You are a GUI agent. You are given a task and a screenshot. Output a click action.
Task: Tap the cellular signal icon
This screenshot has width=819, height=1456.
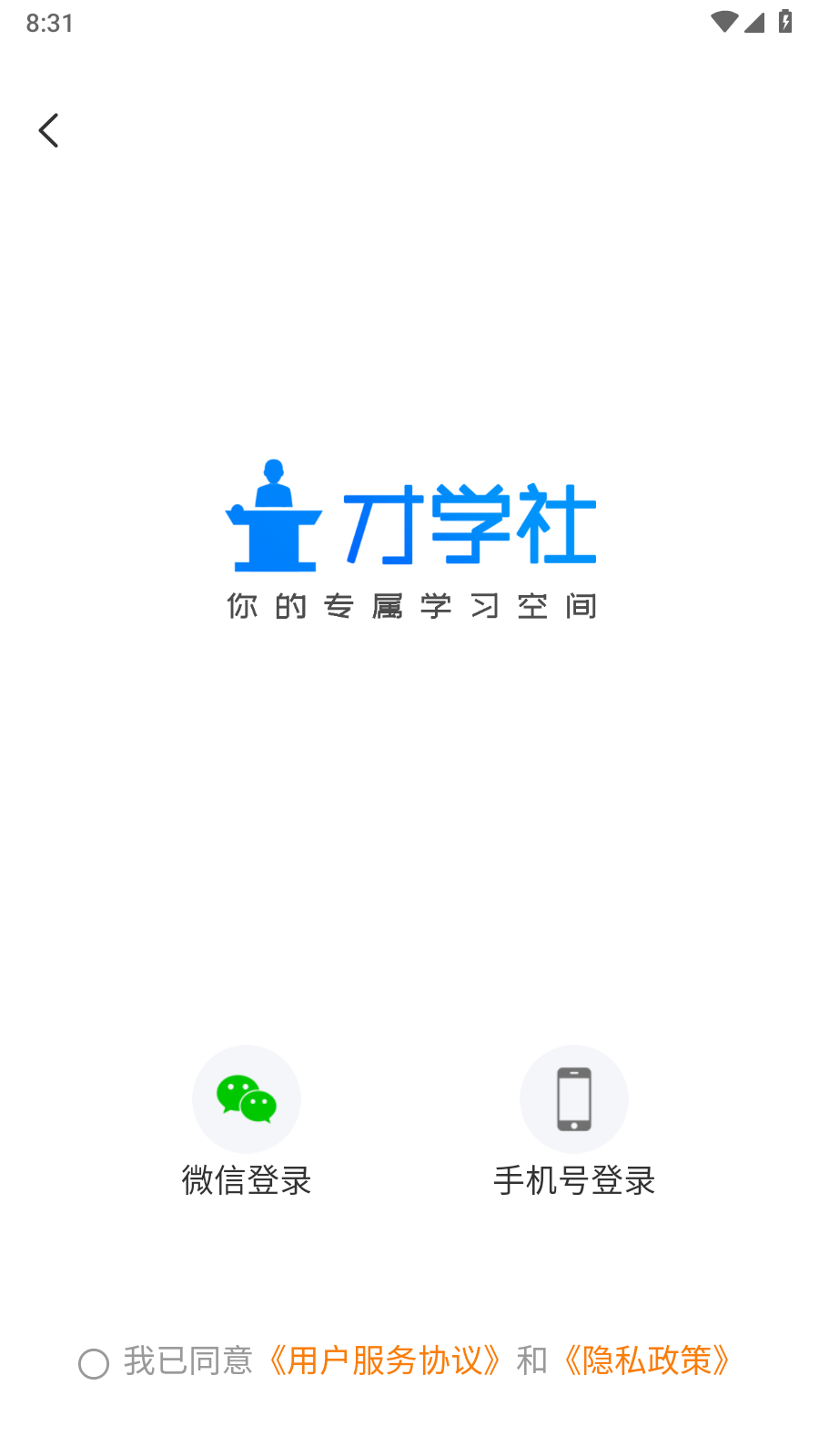tap(753, 22)
